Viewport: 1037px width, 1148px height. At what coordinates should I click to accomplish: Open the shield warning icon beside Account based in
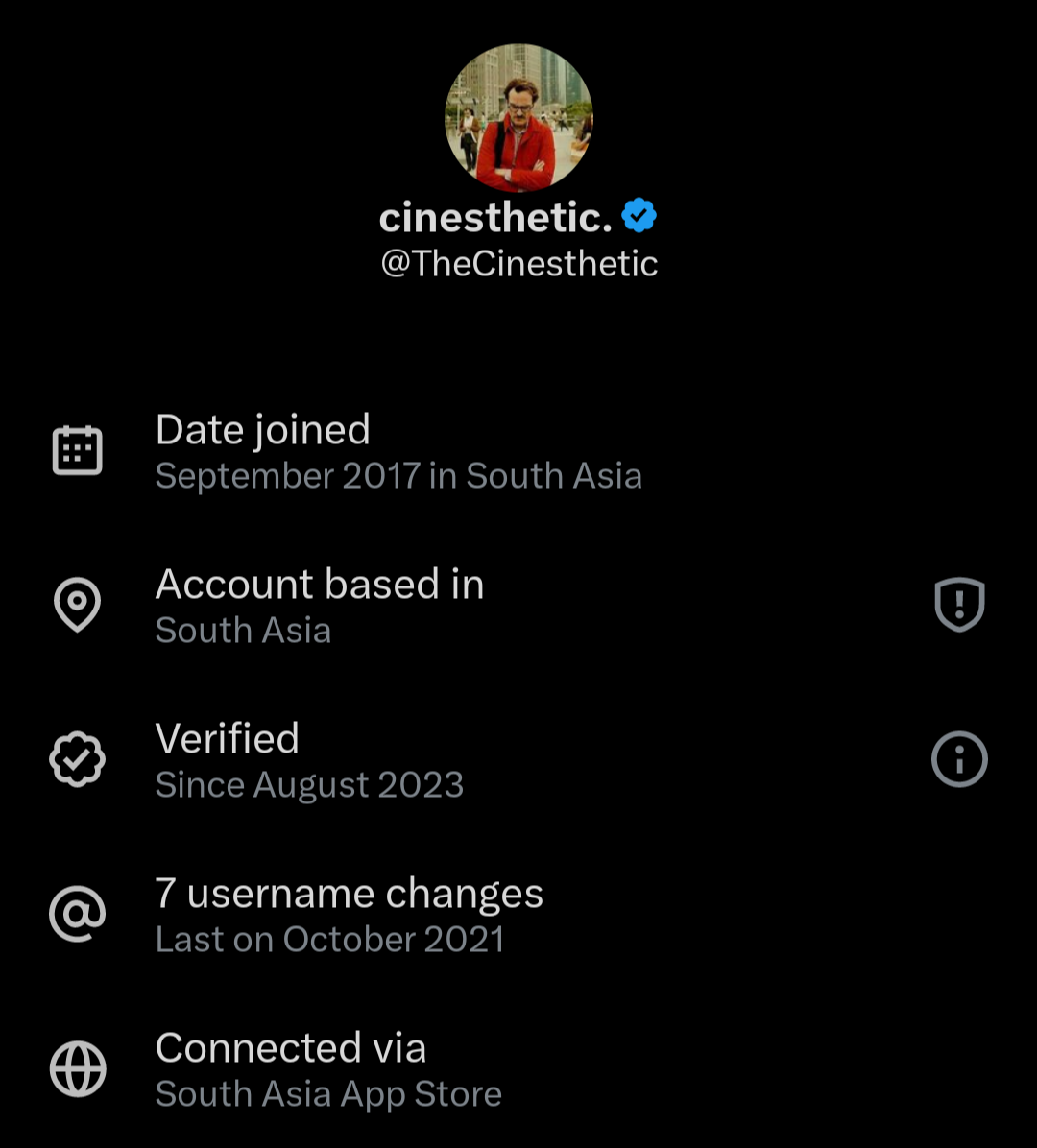(959, 605)
